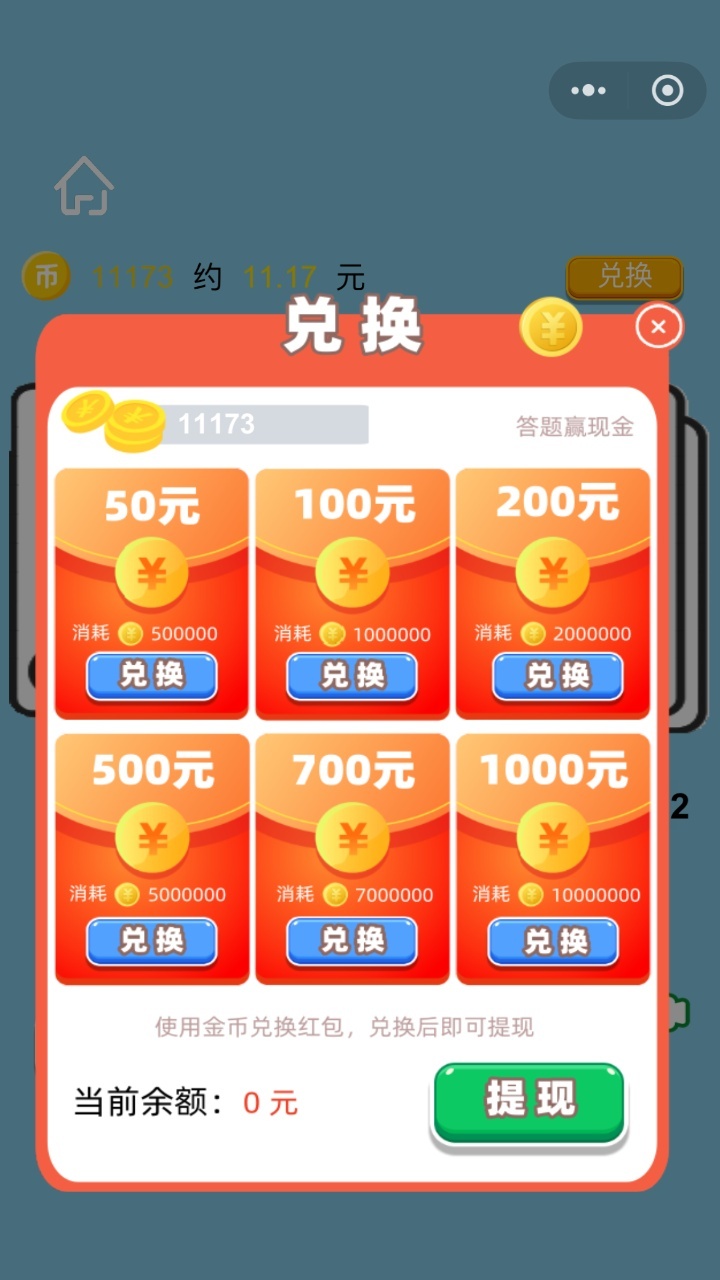Redeem the 700元 red packet
The width and height of the screenshot is (720, 1280).
(x=352, y=941)
